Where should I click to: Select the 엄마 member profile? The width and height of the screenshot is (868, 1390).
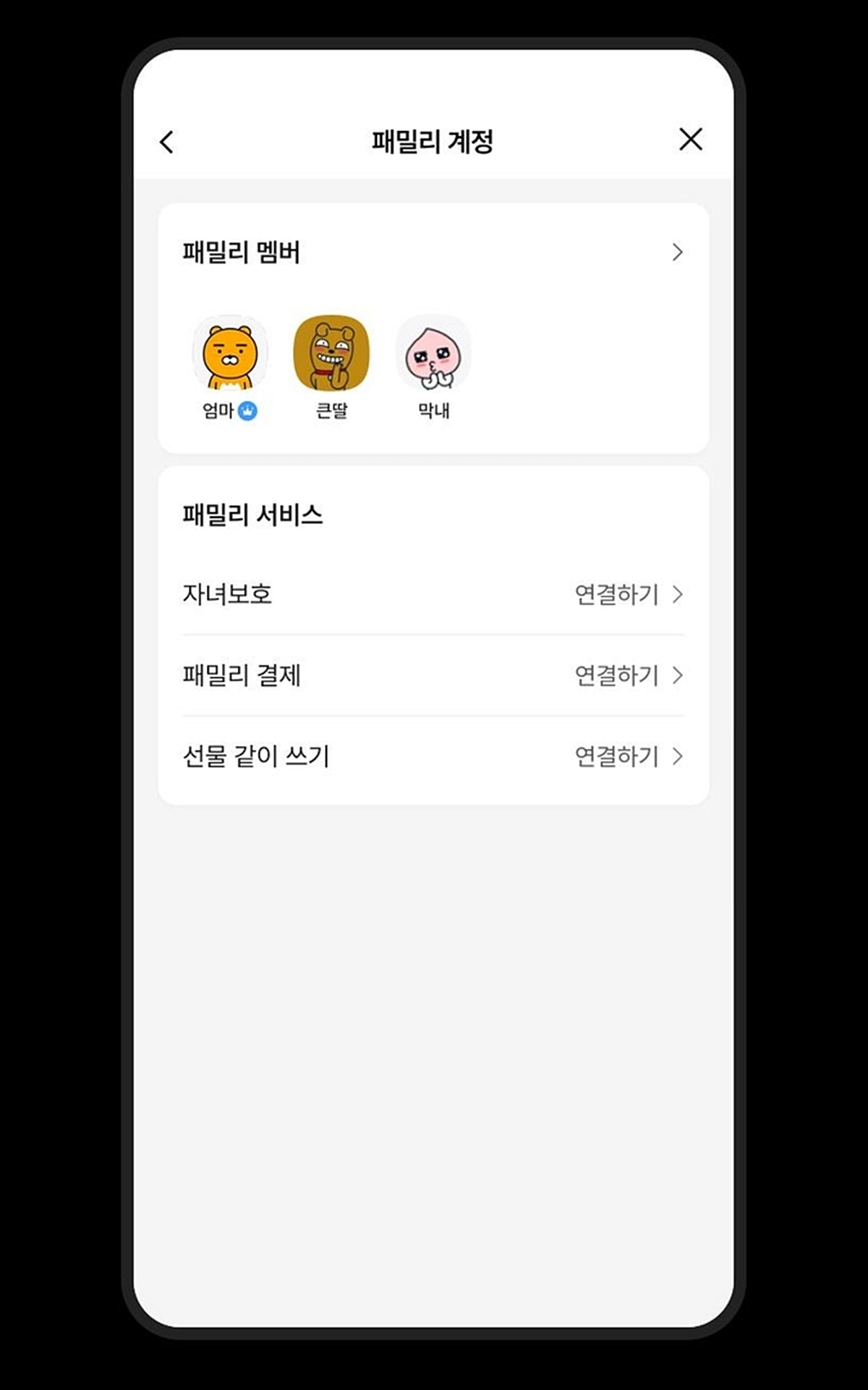pos(229,355)
